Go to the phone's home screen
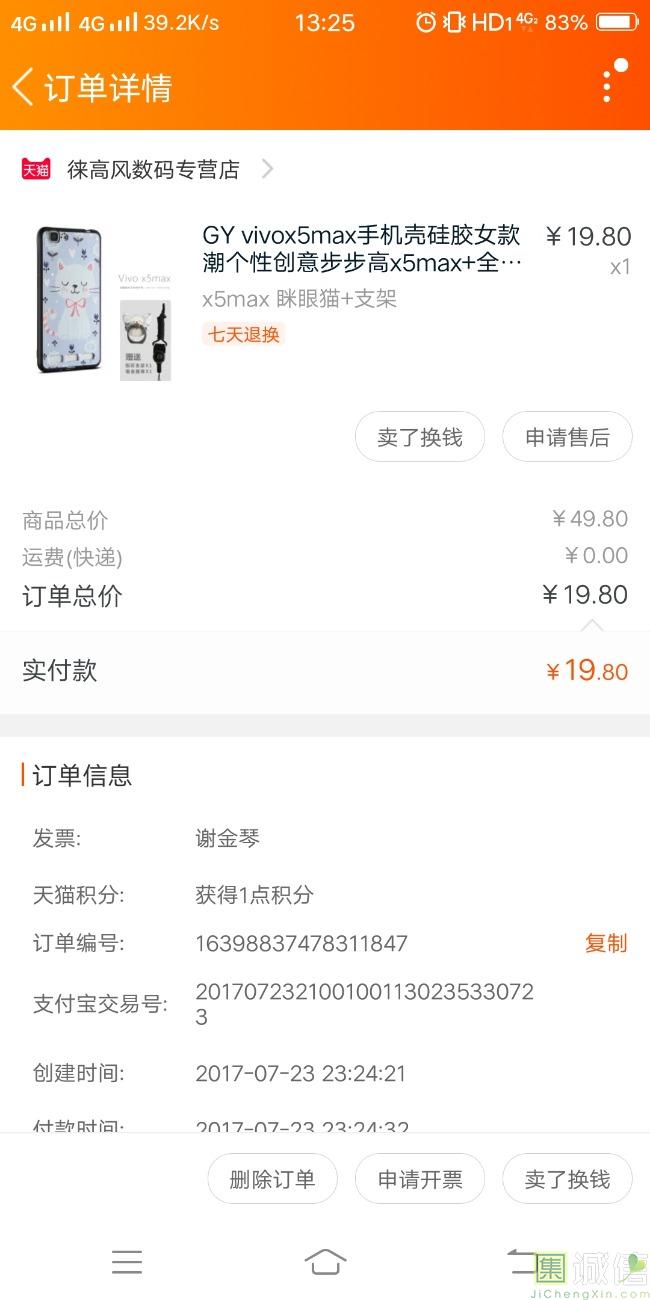The width and height of the screenshot is (650, 1300). [325, 1262]
